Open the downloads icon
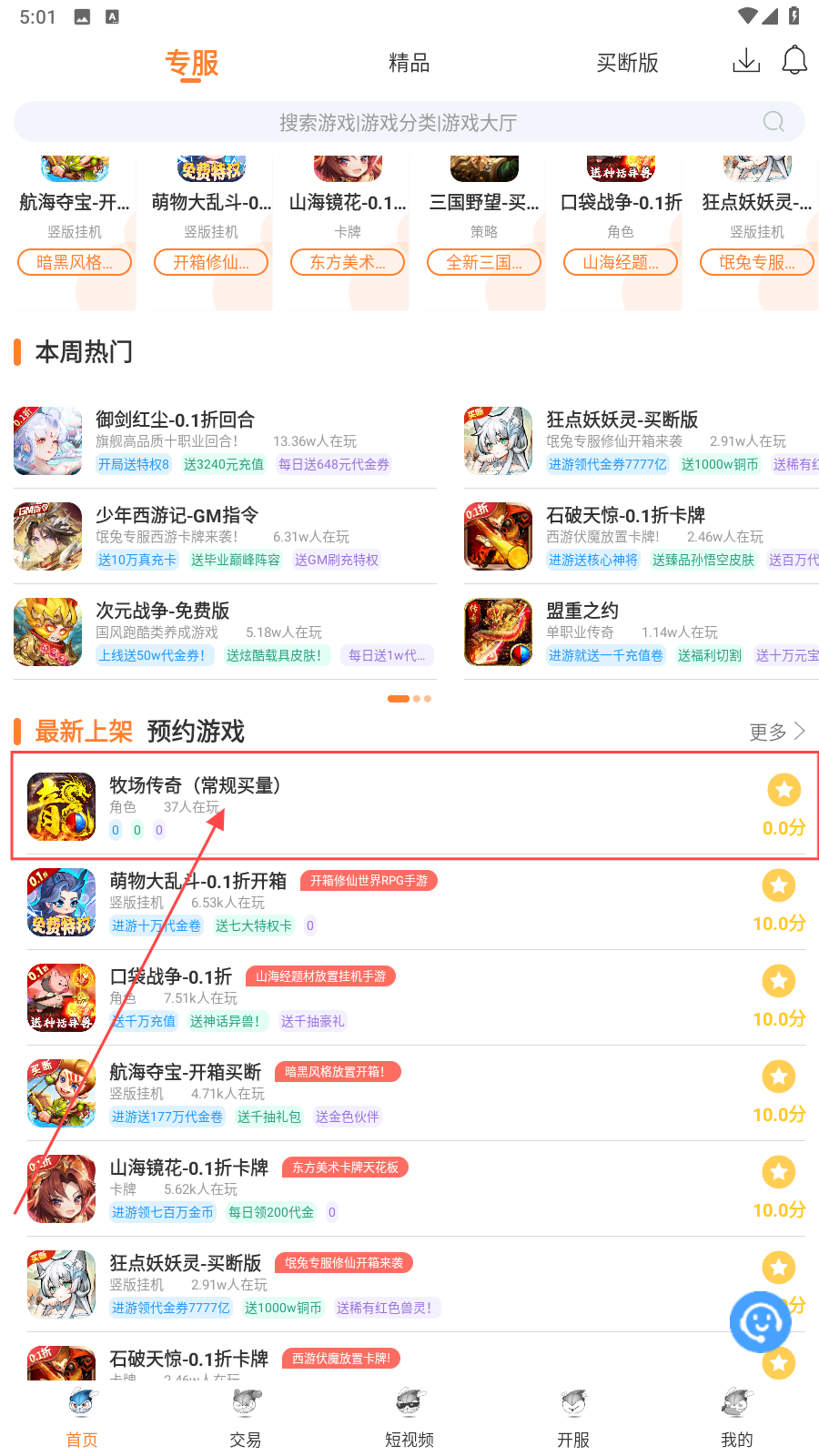The width and height of the screenshot is (819, 1456). [x=746, y=61]
